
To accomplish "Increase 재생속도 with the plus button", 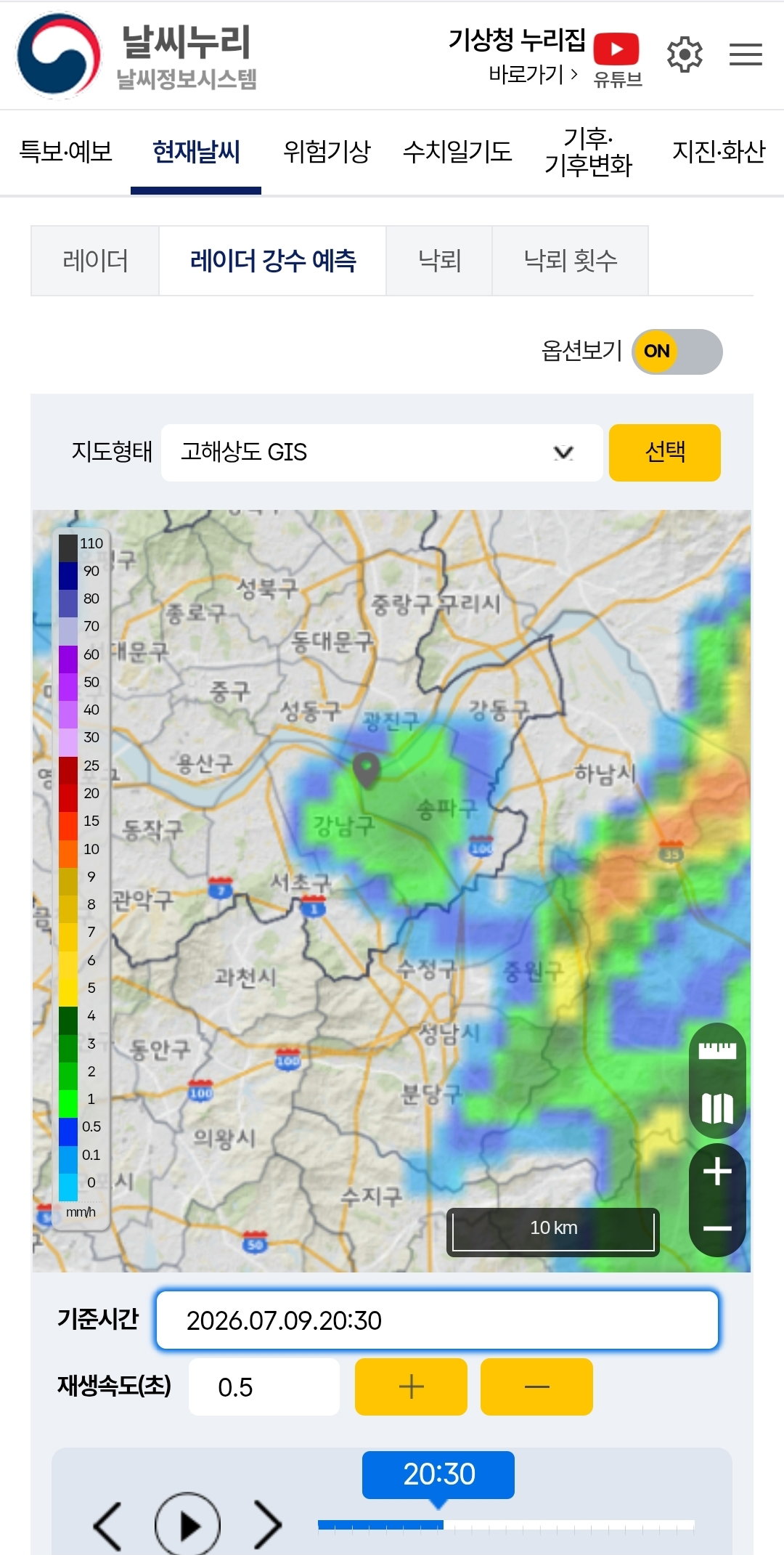I will (x=411, y=1386).
